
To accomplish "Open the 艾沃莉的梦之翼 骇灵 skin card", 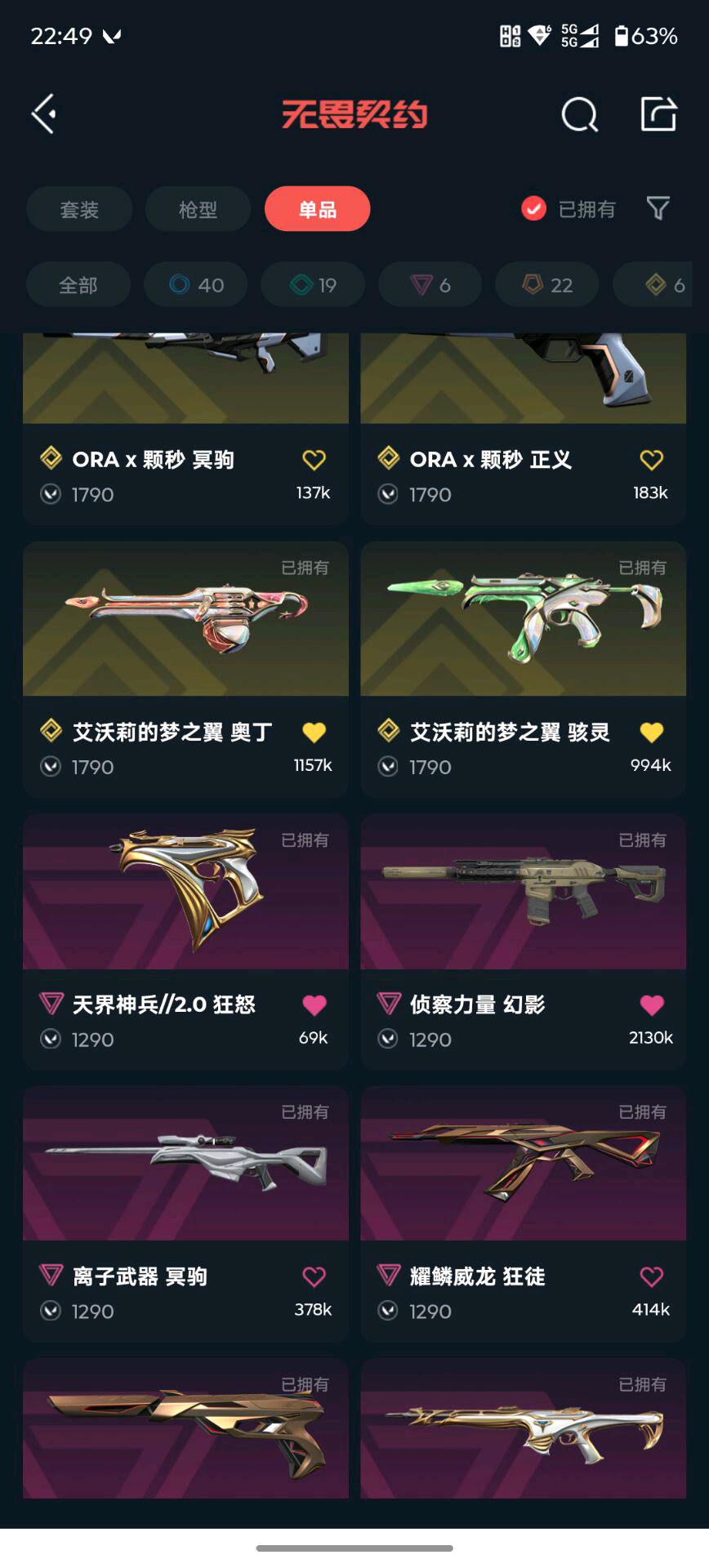I will (x=523, y=621).
